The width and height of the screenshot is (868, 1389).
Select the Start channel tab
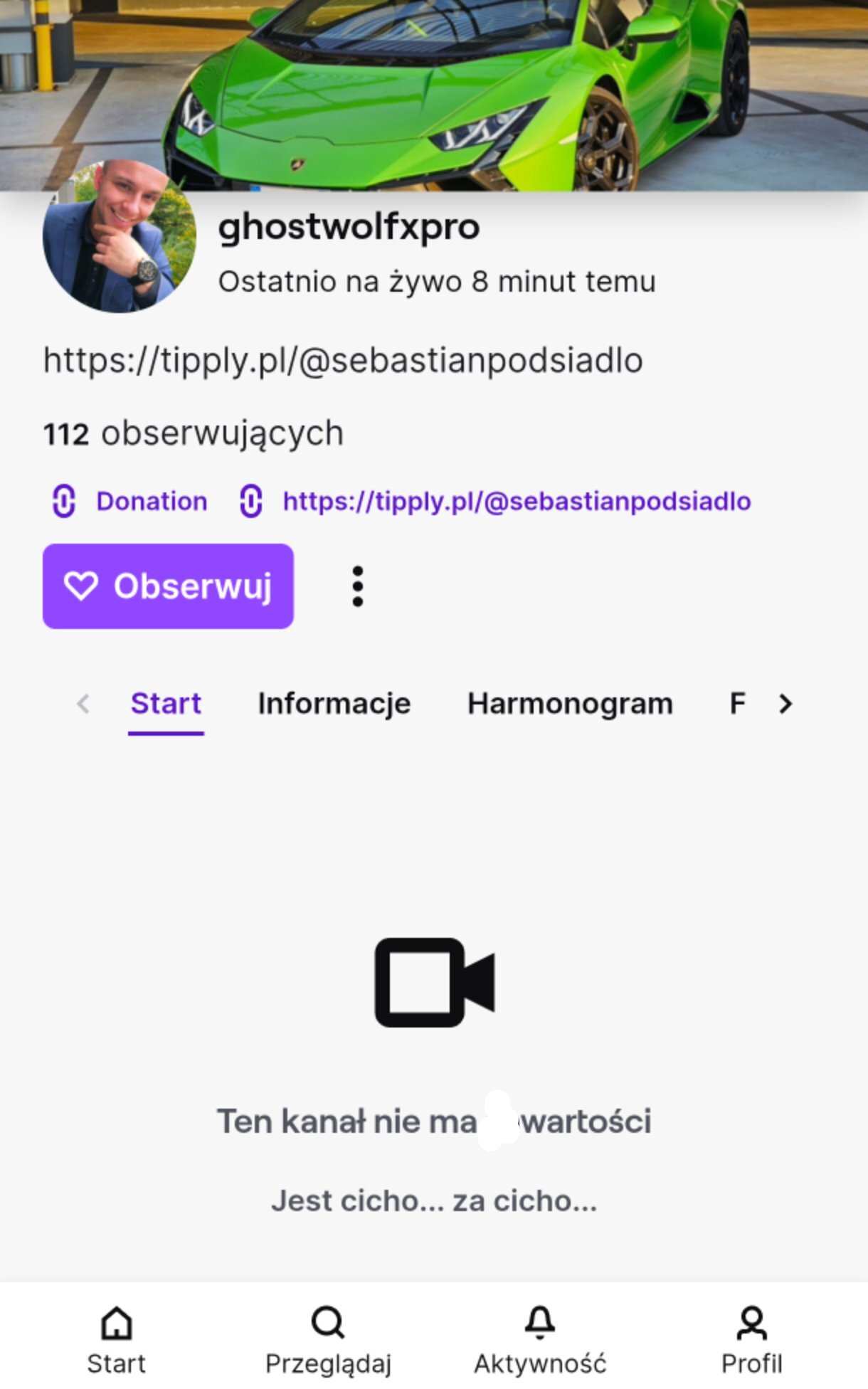point(166,704)
